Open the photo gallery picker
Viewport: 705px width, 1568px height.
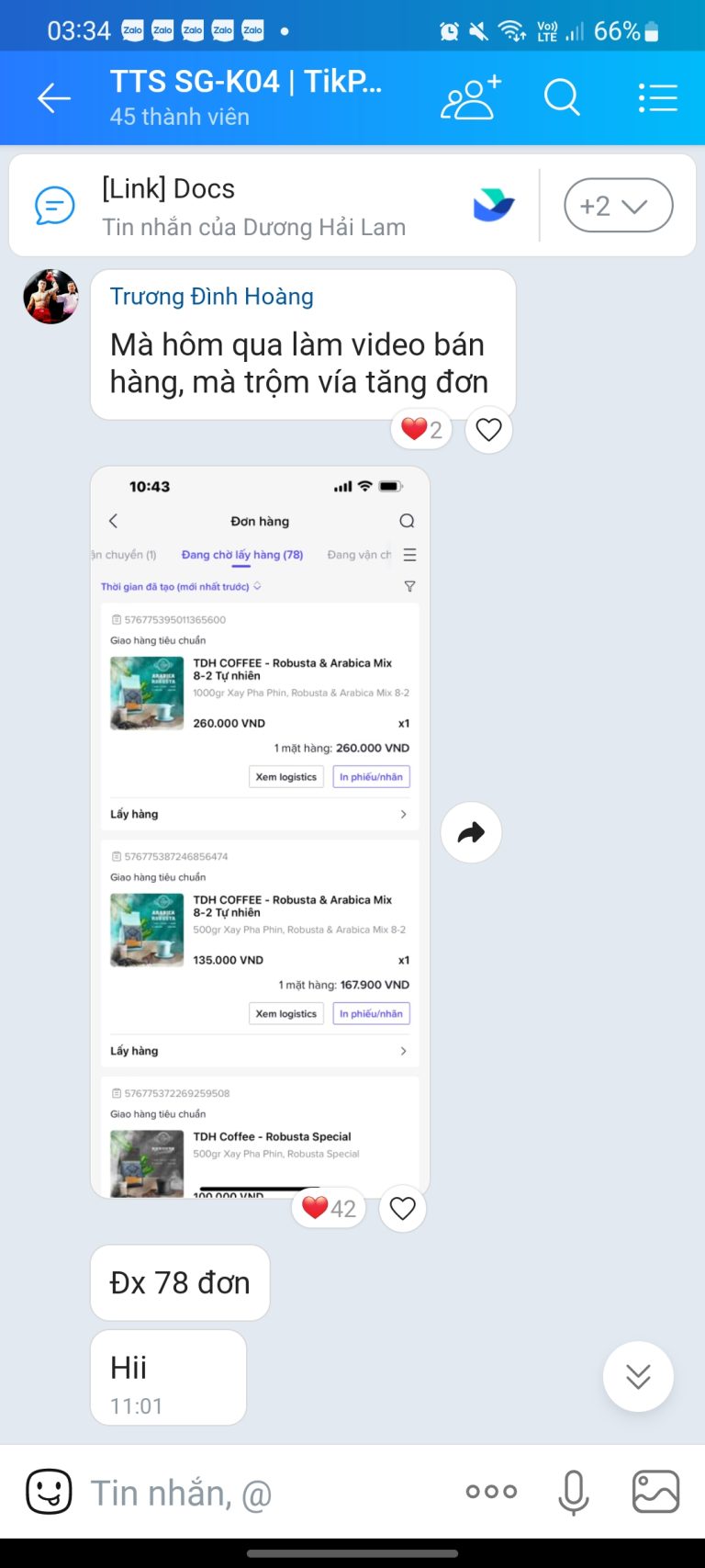pos(655,1492)
